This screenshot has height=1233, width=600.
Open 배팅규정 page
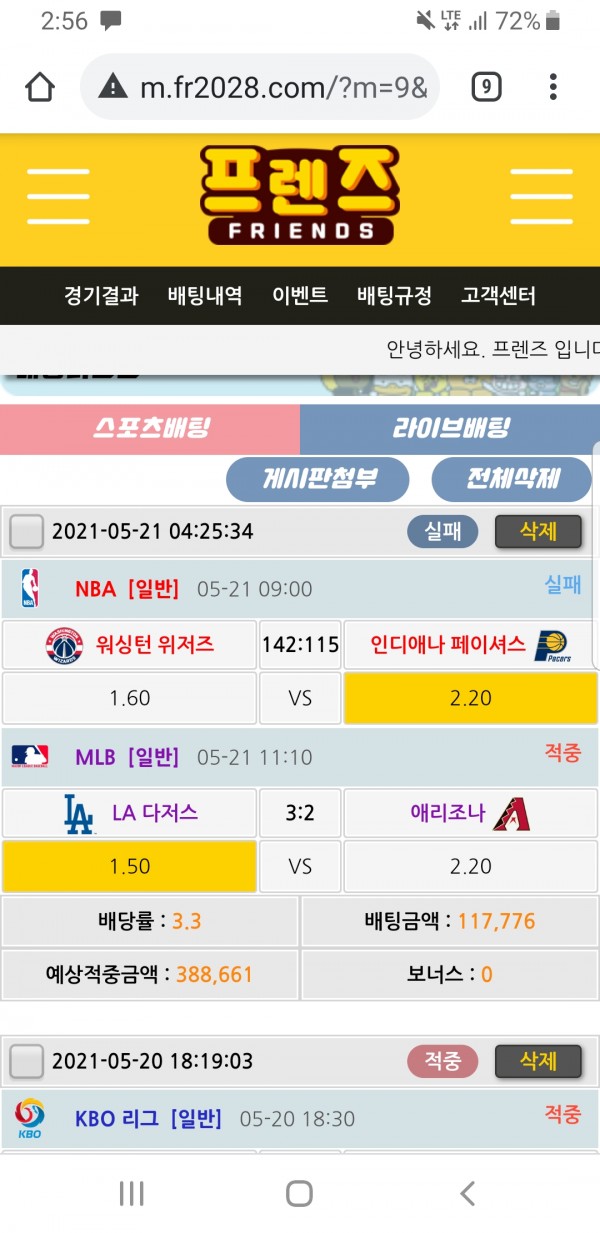pos(394,296)
